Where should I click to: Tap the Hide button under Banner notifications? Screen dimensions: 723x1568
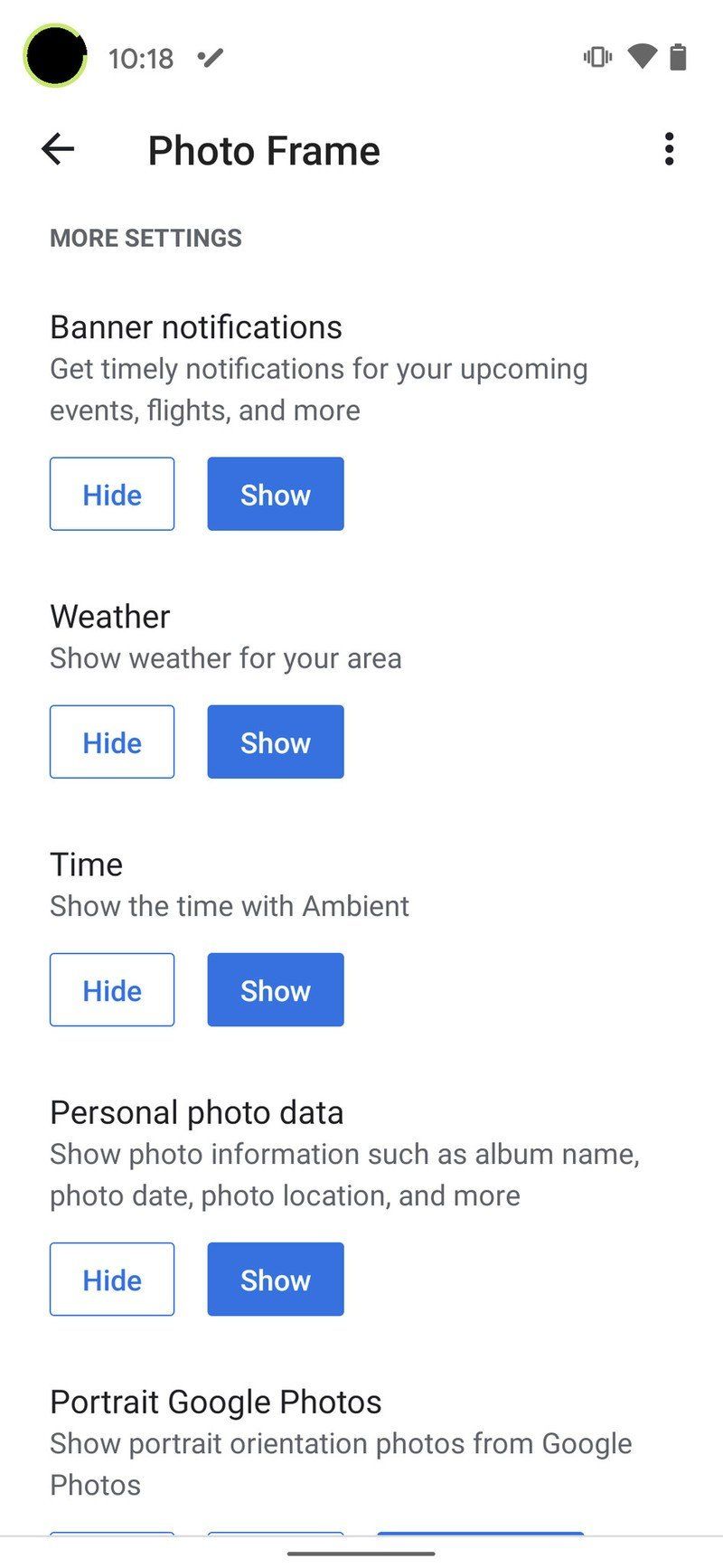(111, 494)
